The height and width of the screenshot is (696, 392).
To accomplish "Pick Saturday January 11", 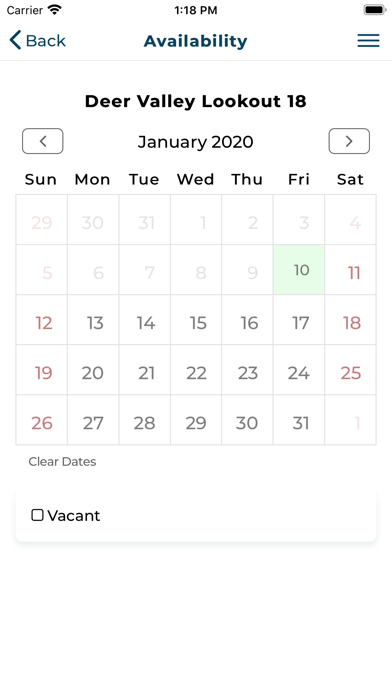I will pyautogui.click(x=350, y=269).
